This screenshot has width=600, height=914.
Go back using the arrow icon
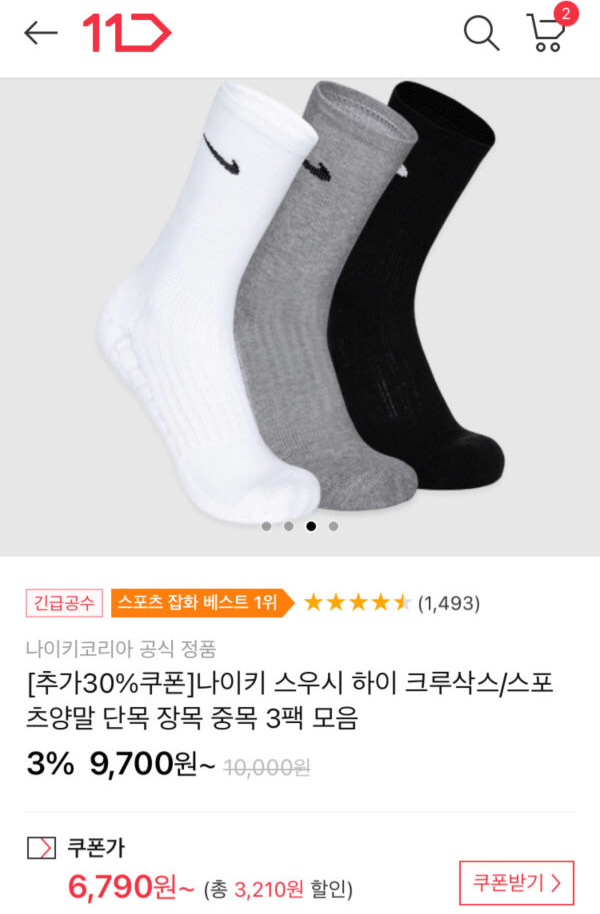(x=41, y=33)
